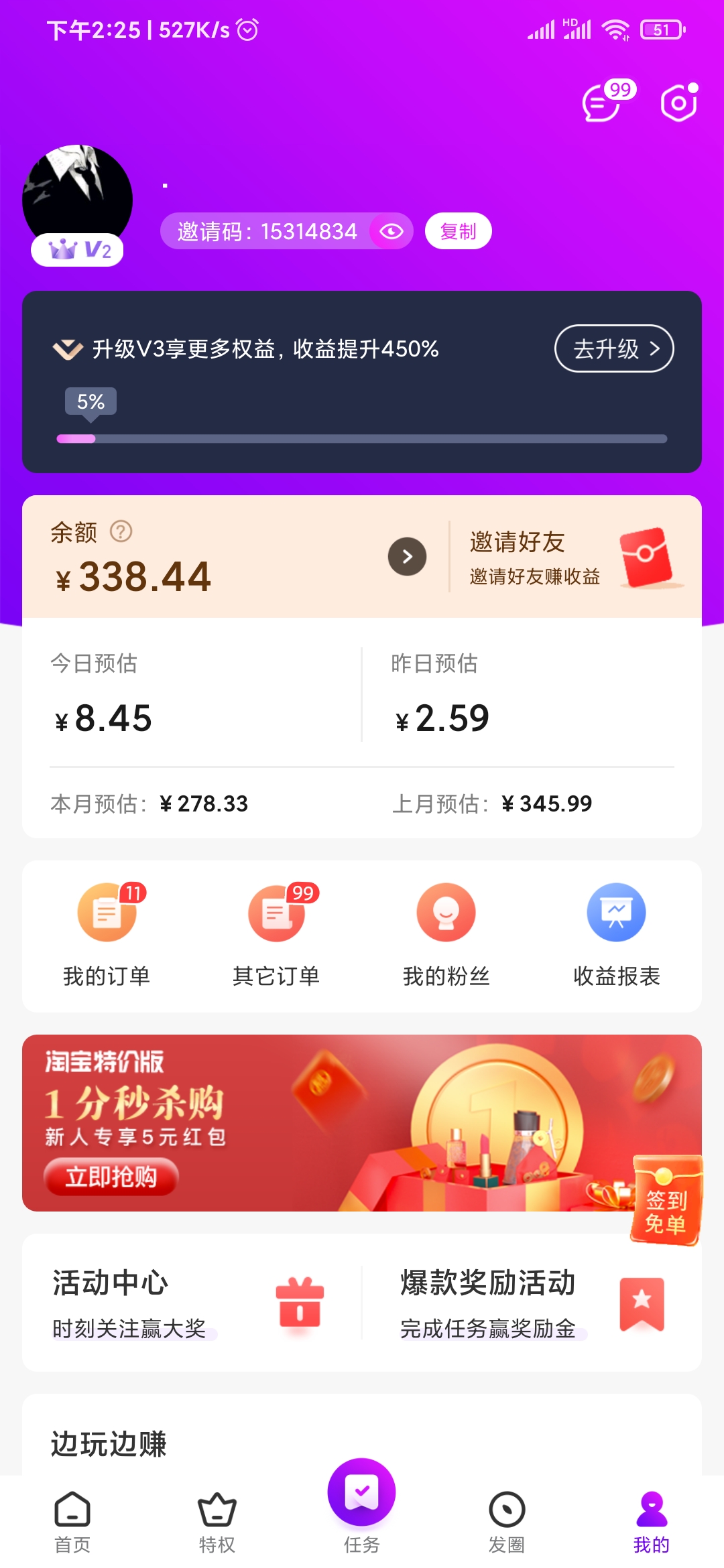Tap the scan icon in the top right
This screenshot has width=724, height=1568.
[x=677, y=102]
